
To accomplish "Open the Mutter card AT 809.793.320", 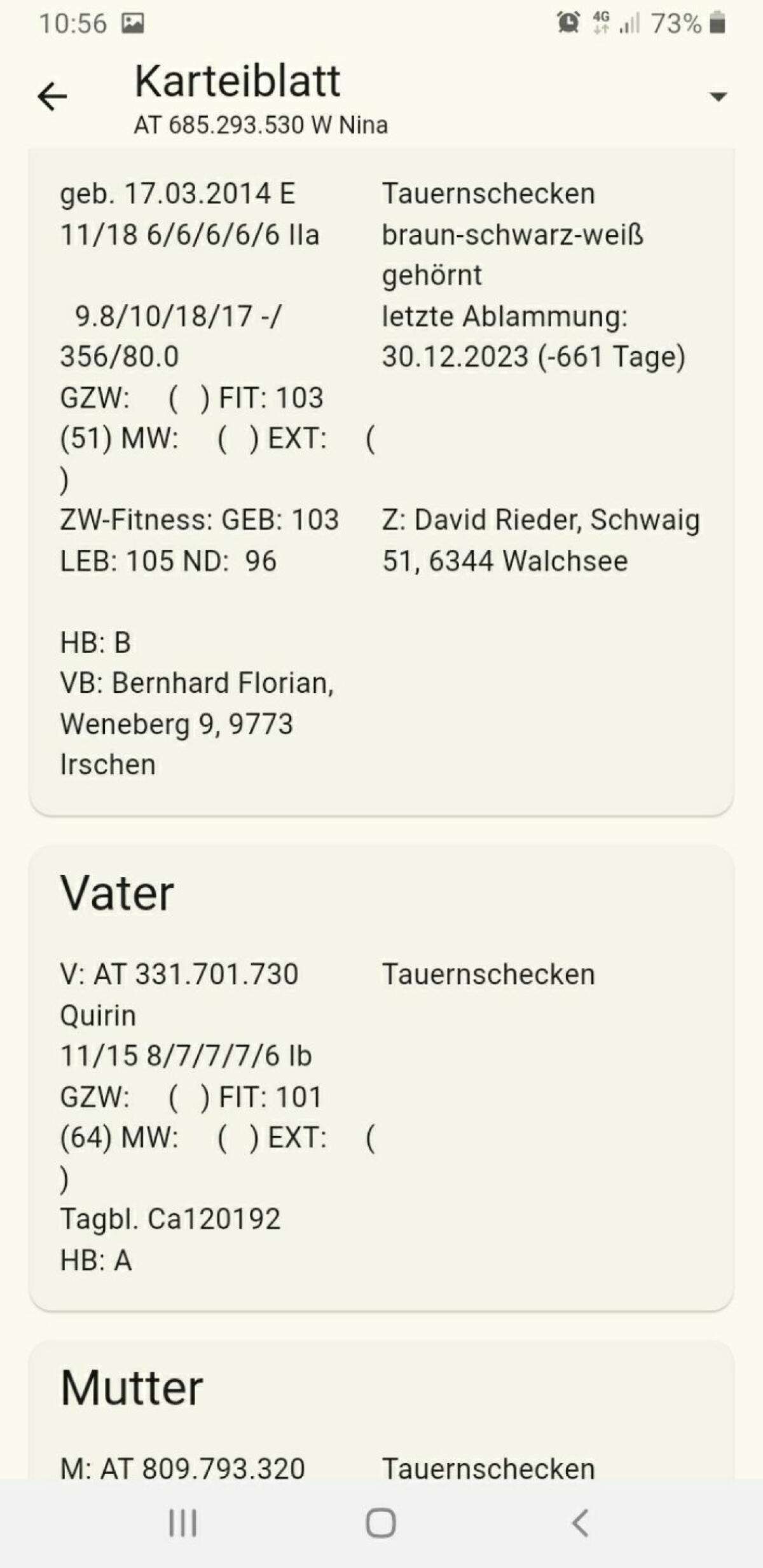I will pyautogui.click(x=381, y=1424).
